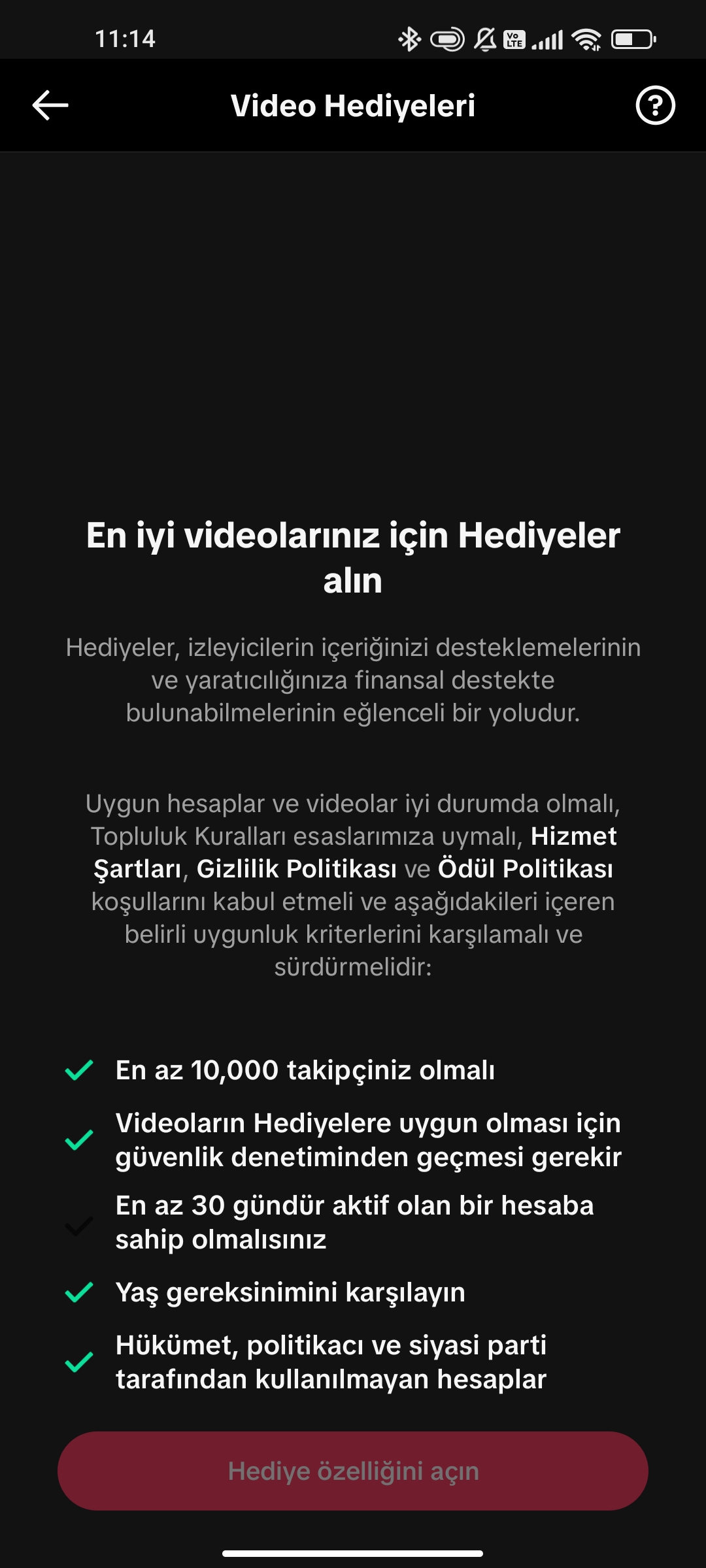Click the Bluetooth status icon
The width and height of the screenshot is (706, 1568).
point(410,39)
